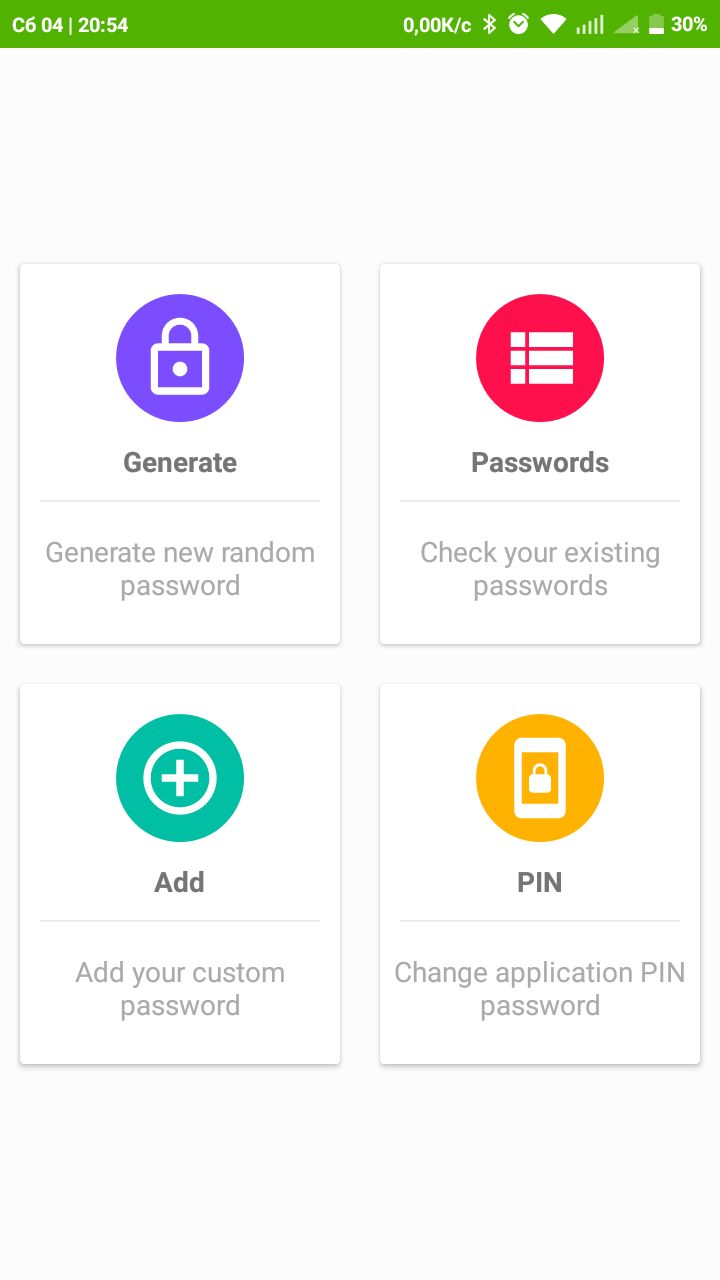Select the Add custom password card
The width and height of the screenshot is (720, 1280).
[x=180, y=873]
